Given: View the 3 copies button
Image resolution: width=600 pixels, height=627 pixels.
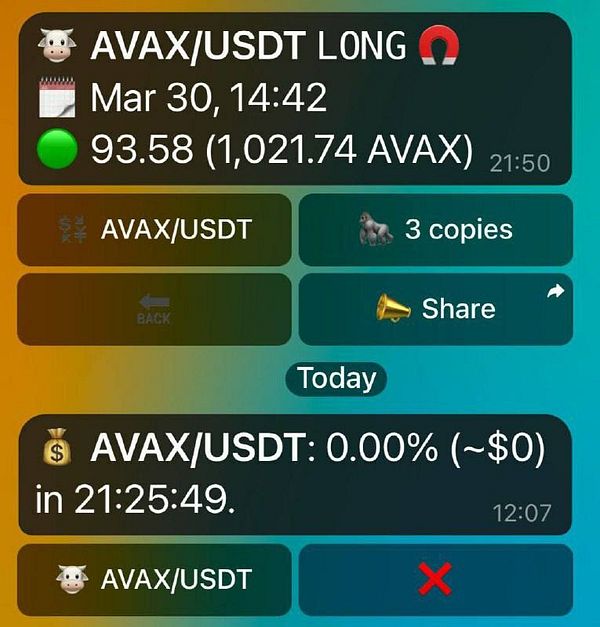Looking at the screenshot, I should pyautogui.click(x=436, y=230).
